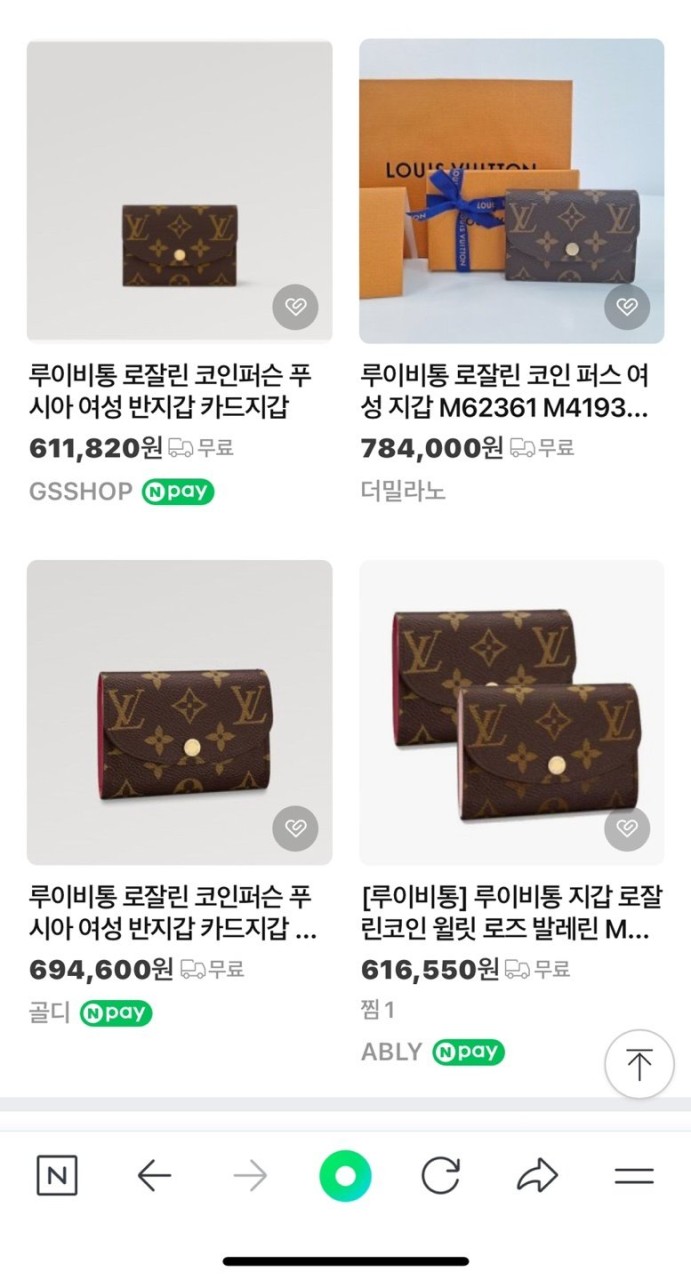Save the GSSHOP wallet with heart icon

[x=295, y=307]
